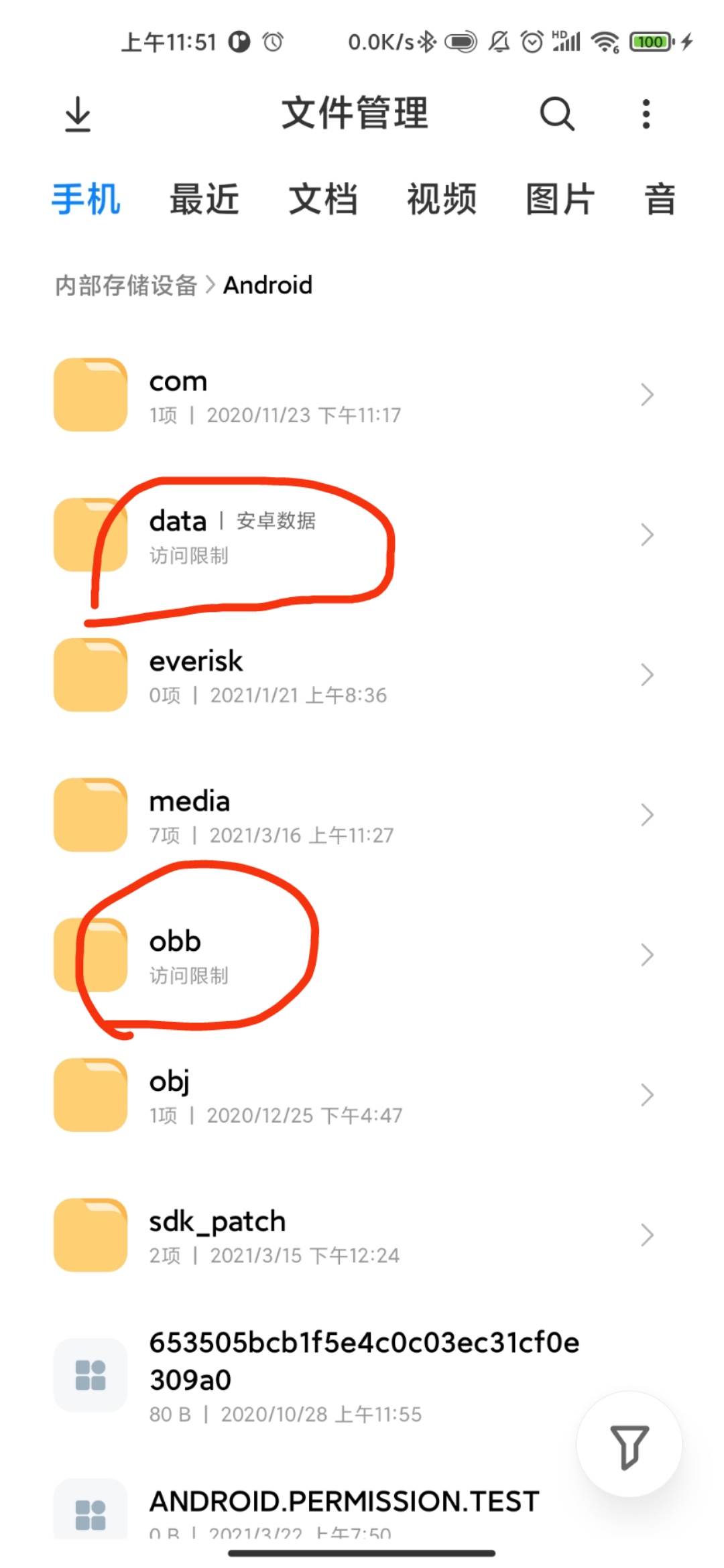724x1568 pixels.
Task: Expand the everisk folder via its chevron
Action: pos(646,674)
